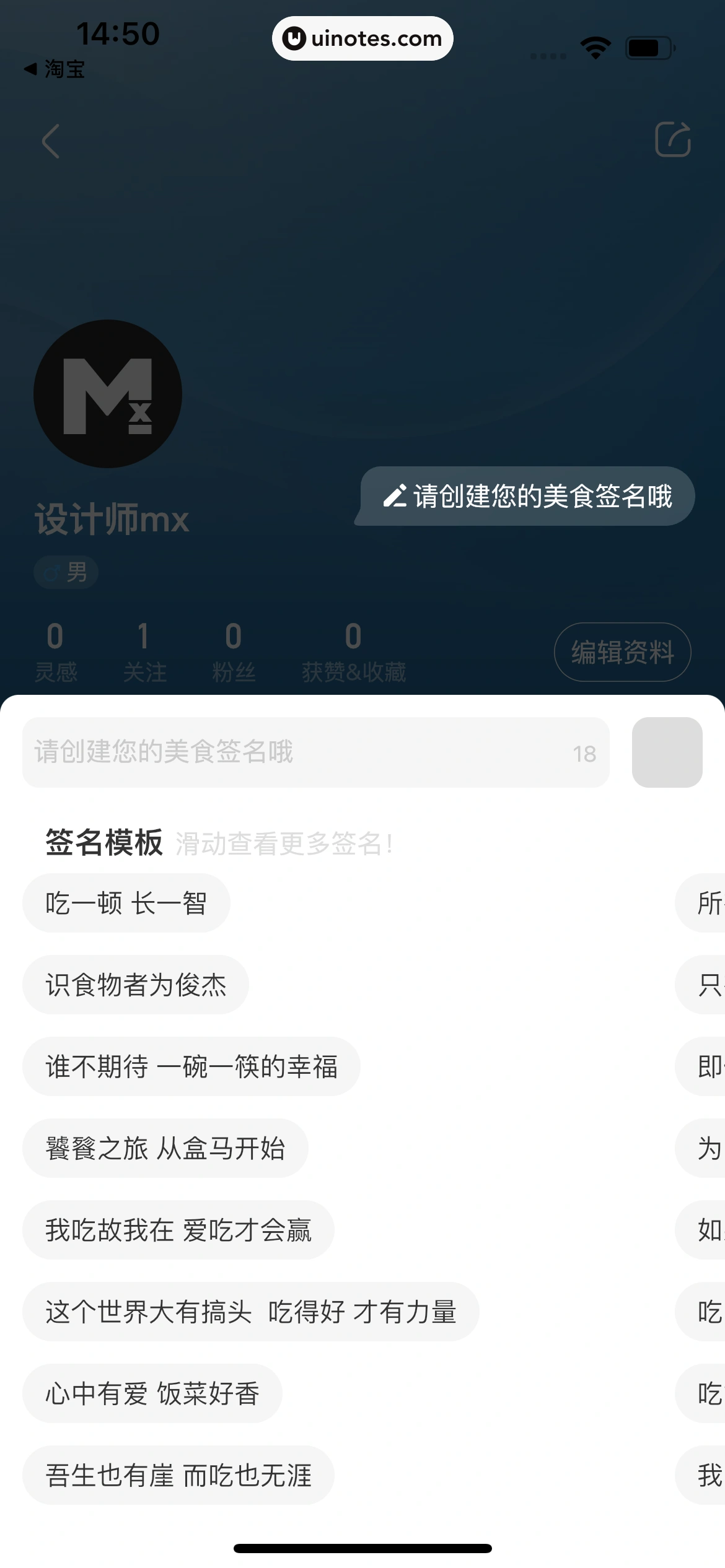
Task: Tap the battery indicator icon
Action: pos(647,45)
